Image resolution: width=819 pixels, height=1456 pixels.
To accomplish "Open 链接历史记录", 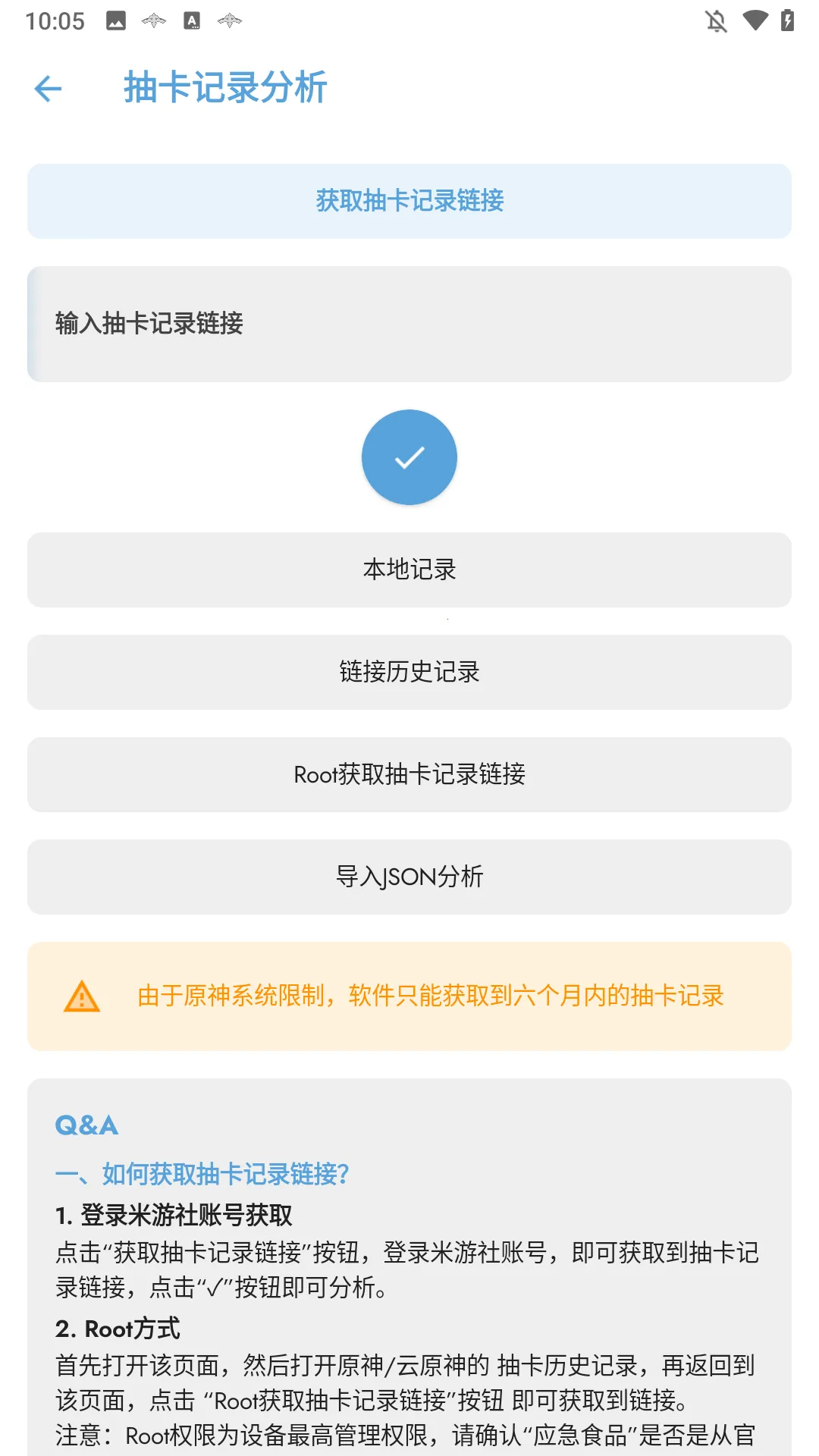I will coord(409,672).
